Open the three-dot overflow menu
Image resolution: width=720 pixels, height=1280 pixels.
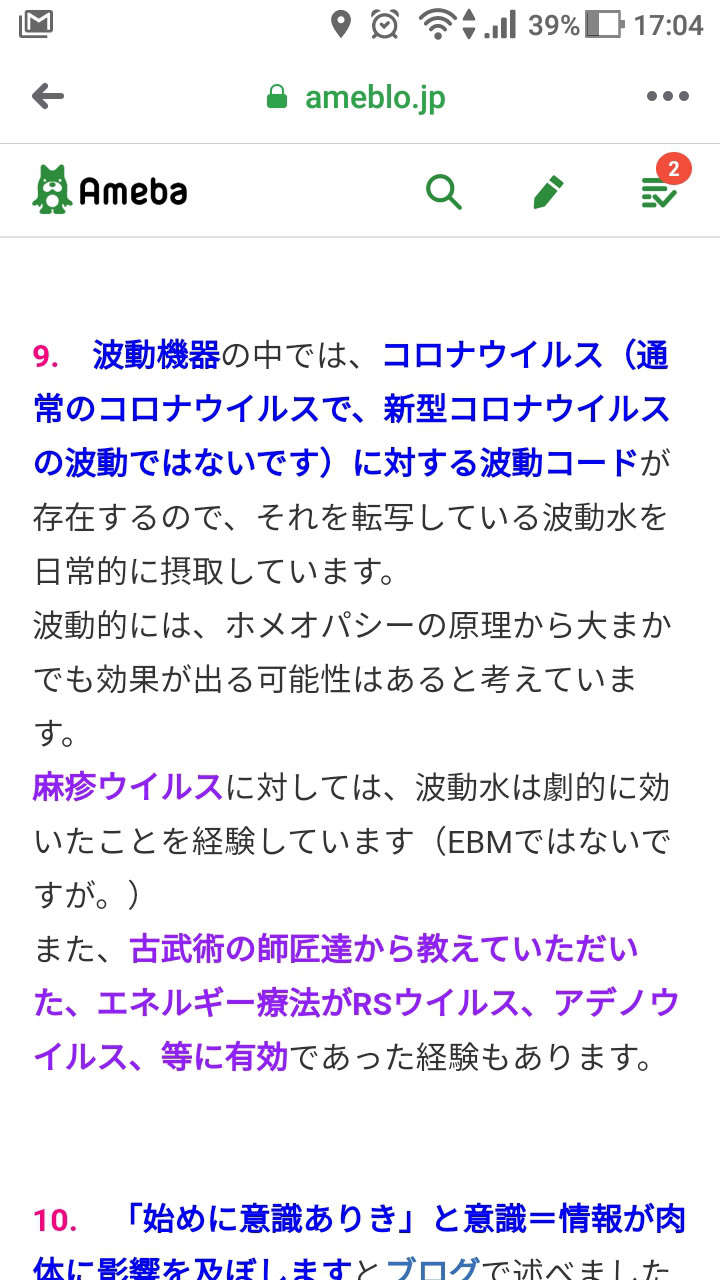[668, 97]
